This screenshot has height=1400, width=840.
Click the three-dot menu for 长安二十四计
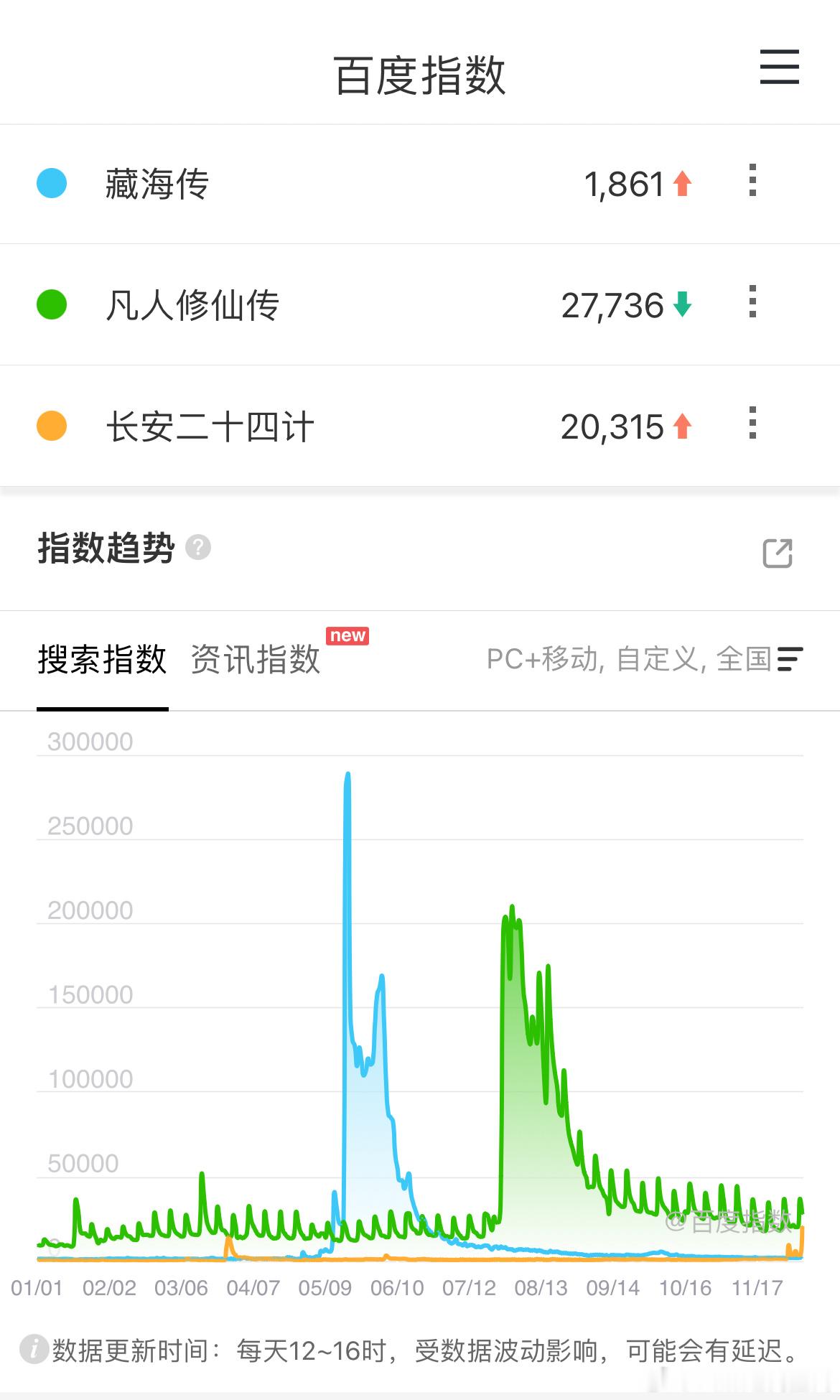[x=751, y=426]
